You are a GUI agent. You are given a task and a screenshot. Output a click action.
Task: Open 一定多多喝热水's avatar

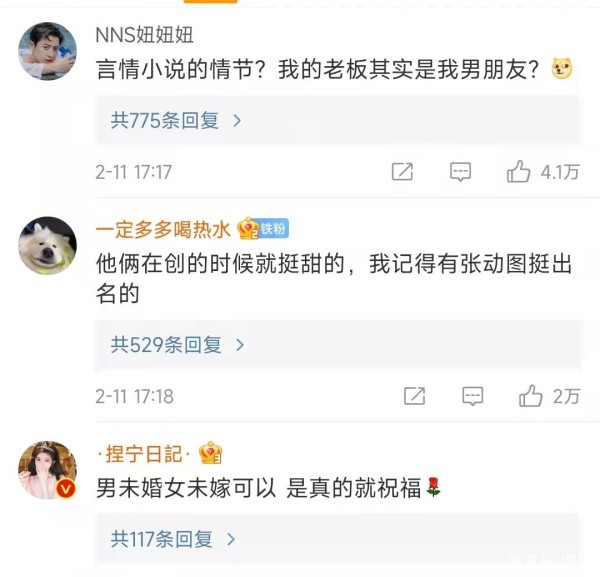(x=47, y=245)
